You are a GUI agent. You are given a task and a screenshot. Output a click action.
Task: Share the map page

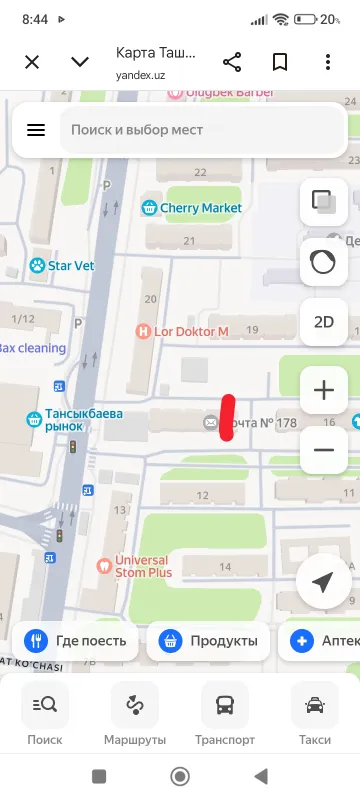[x=232, y=62]
